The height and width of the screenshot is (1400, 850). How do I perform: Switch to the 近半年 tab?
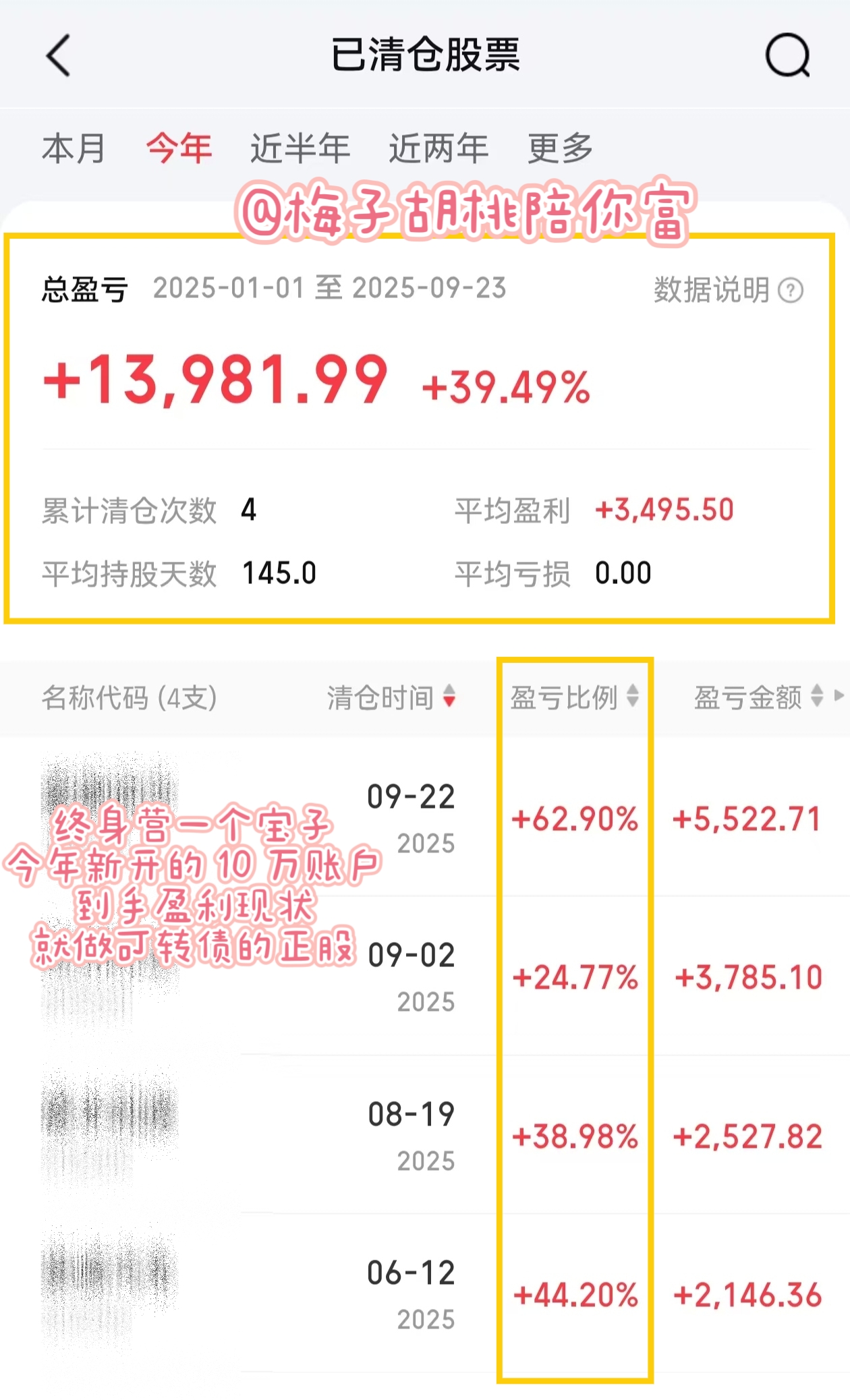tap(300, 148)
